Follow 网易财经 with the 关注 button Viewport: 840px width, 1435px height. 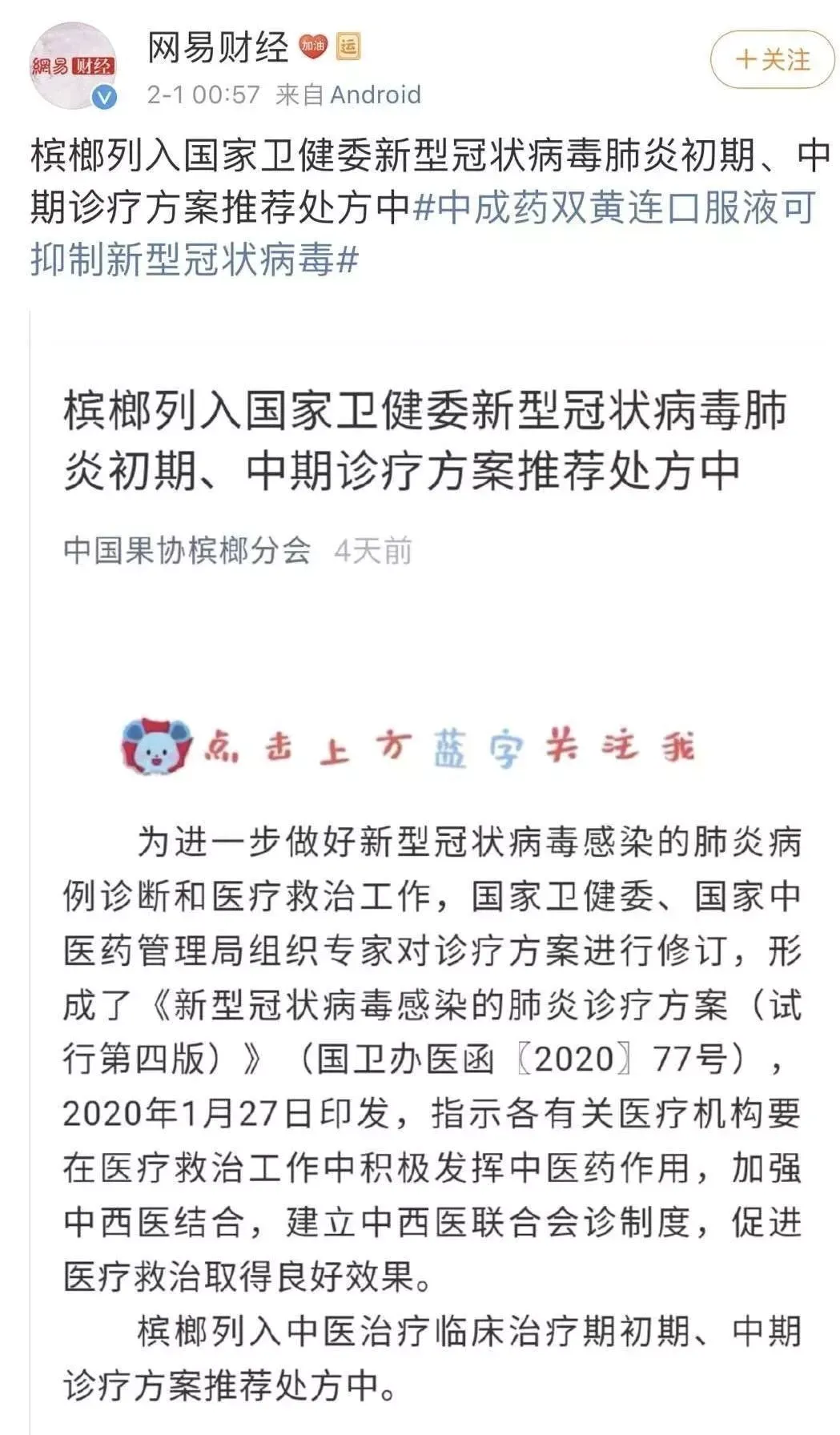772,60
